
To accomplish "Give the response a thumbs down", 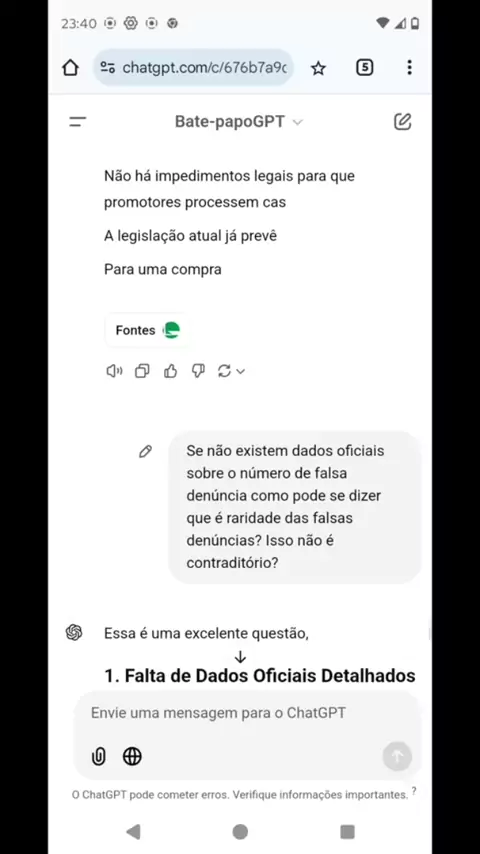I will point(198,371).
